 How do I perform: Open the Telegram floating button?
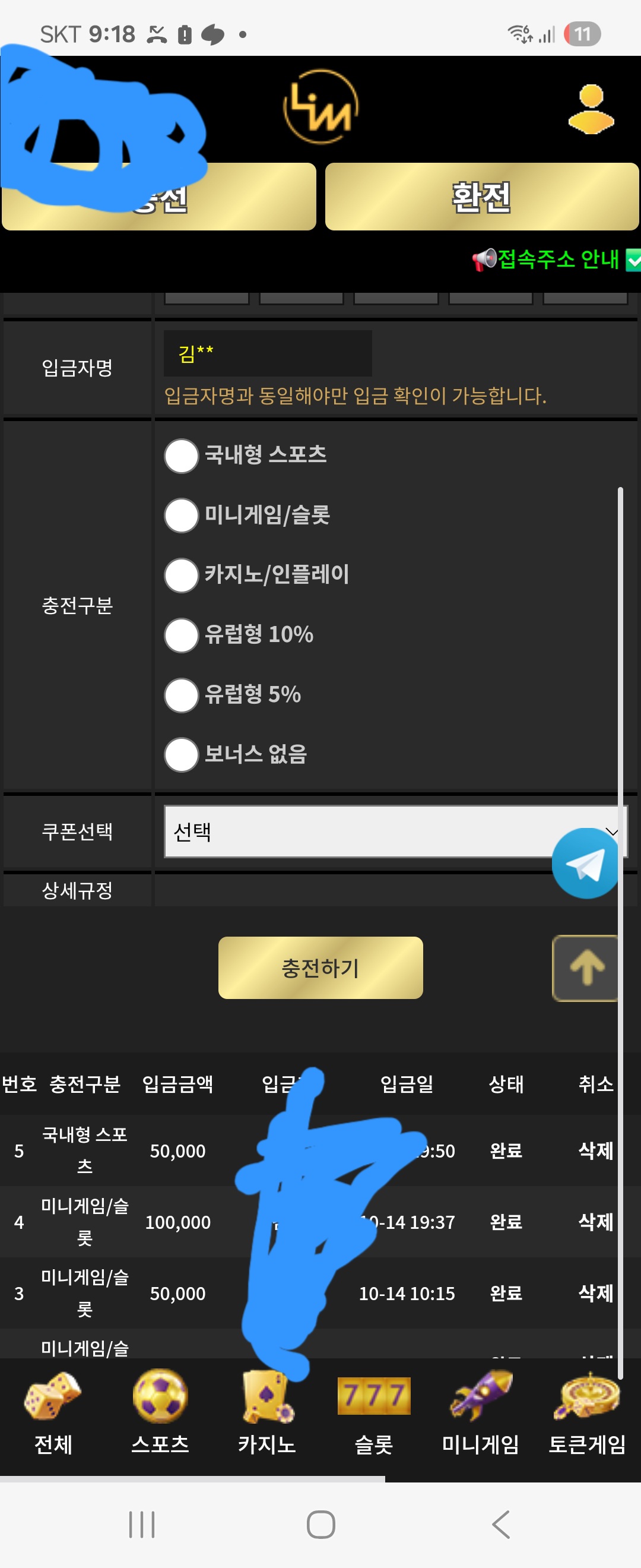[585, 864]
